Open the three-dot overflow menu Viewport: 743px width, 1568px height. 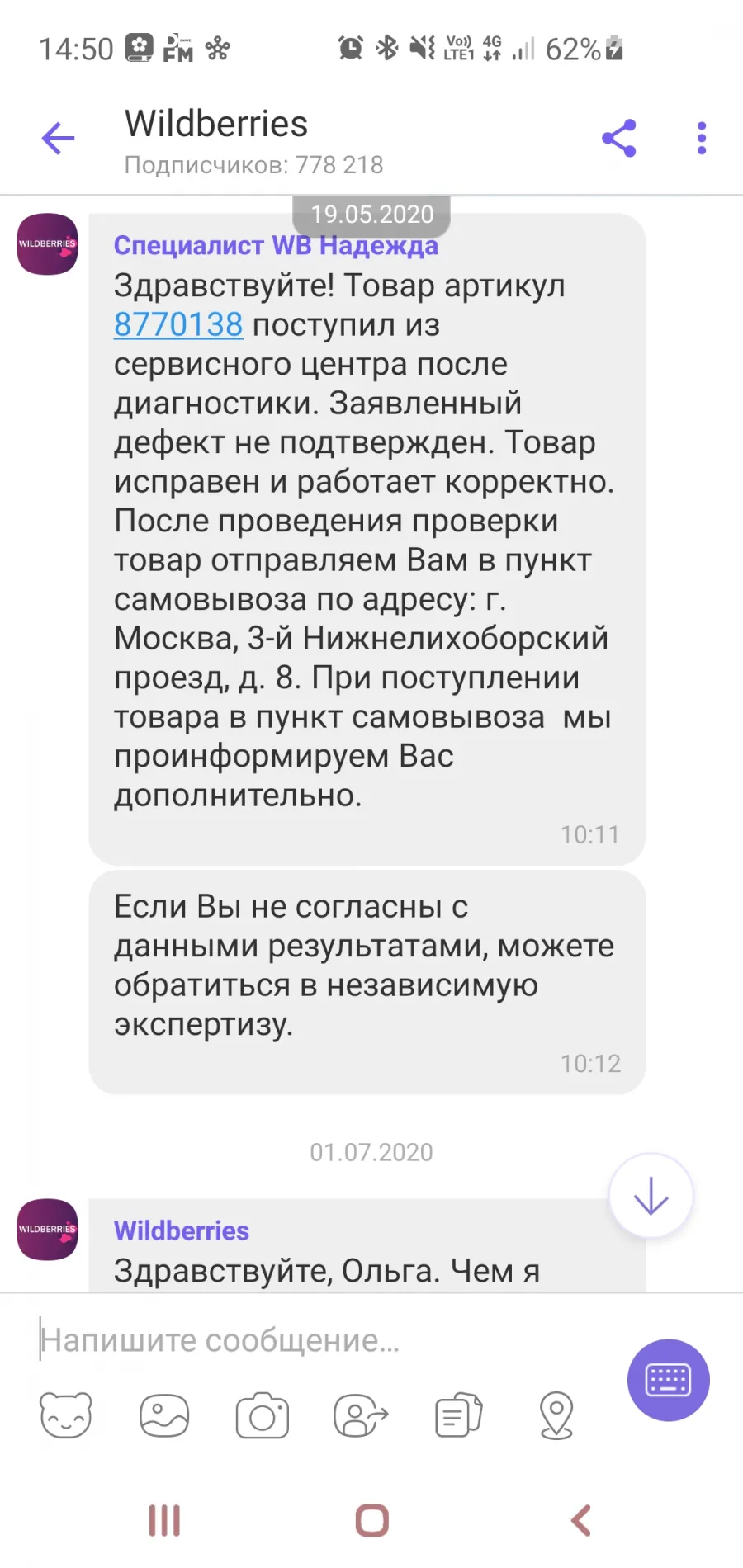click(702, 138)
